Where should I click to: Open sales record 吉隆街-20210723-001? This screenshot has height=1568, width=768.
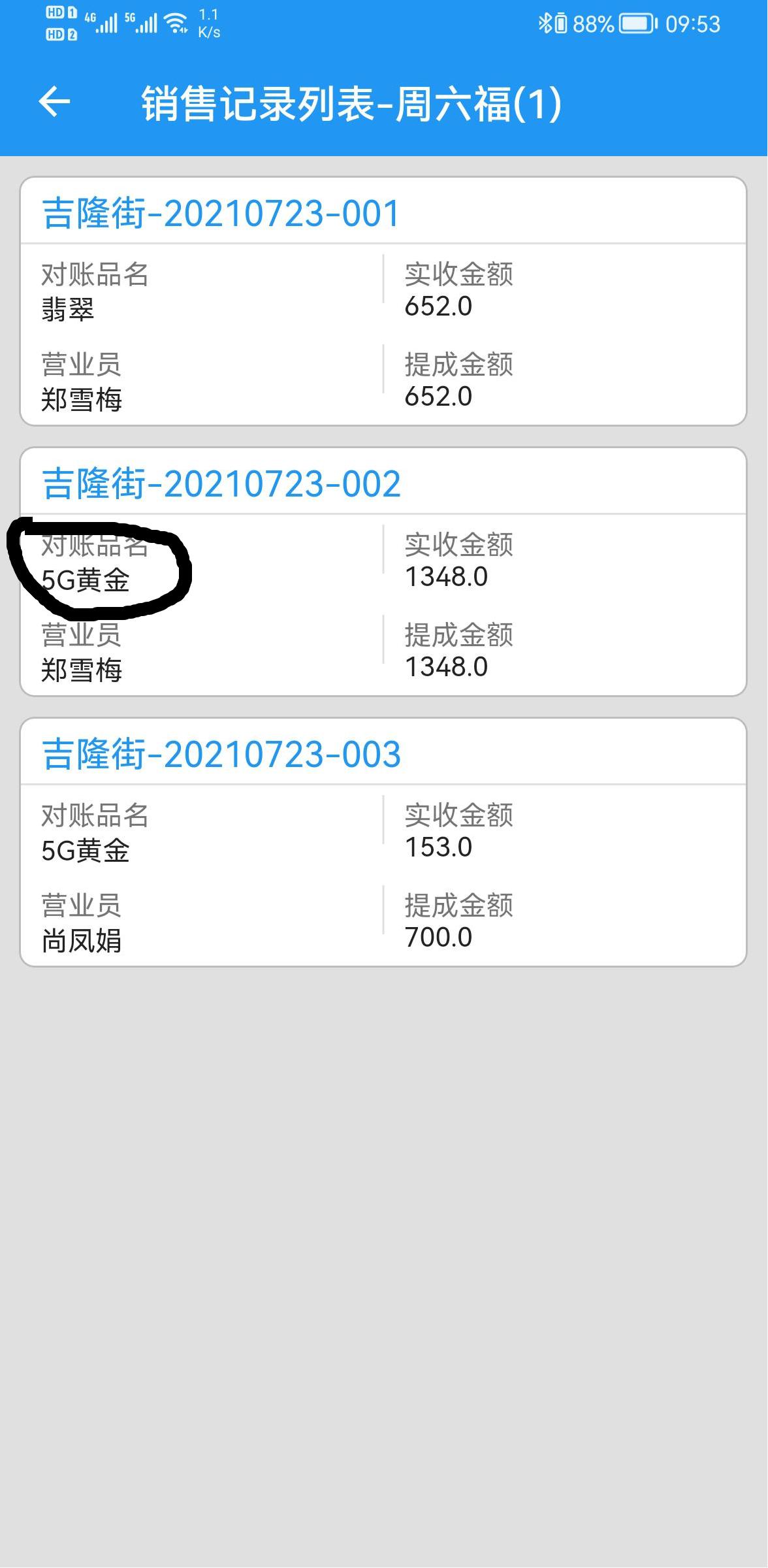coord(383,301)
